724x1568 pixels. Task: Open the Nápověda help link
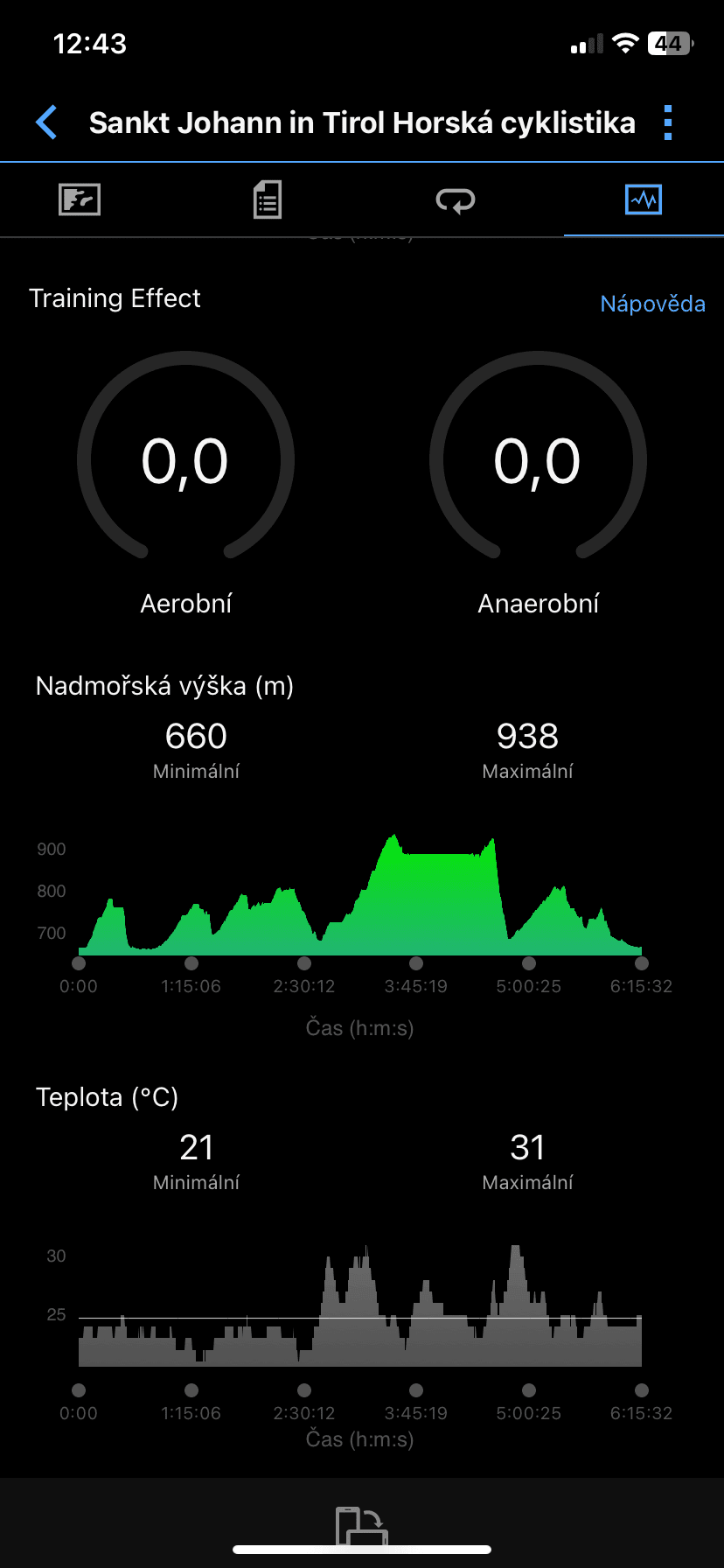point(652,304)
